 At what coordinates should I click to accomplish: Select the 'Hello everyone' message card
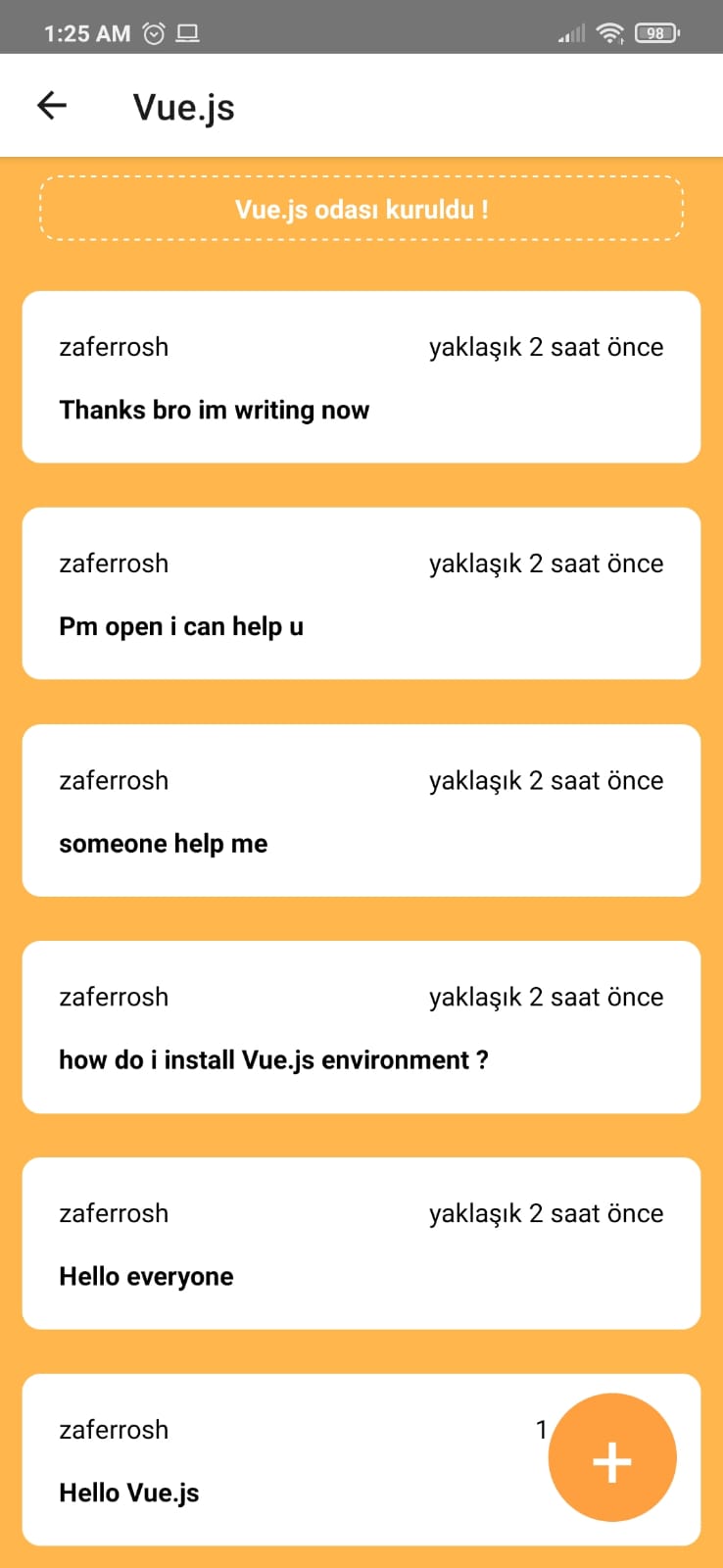(361, 1244)
